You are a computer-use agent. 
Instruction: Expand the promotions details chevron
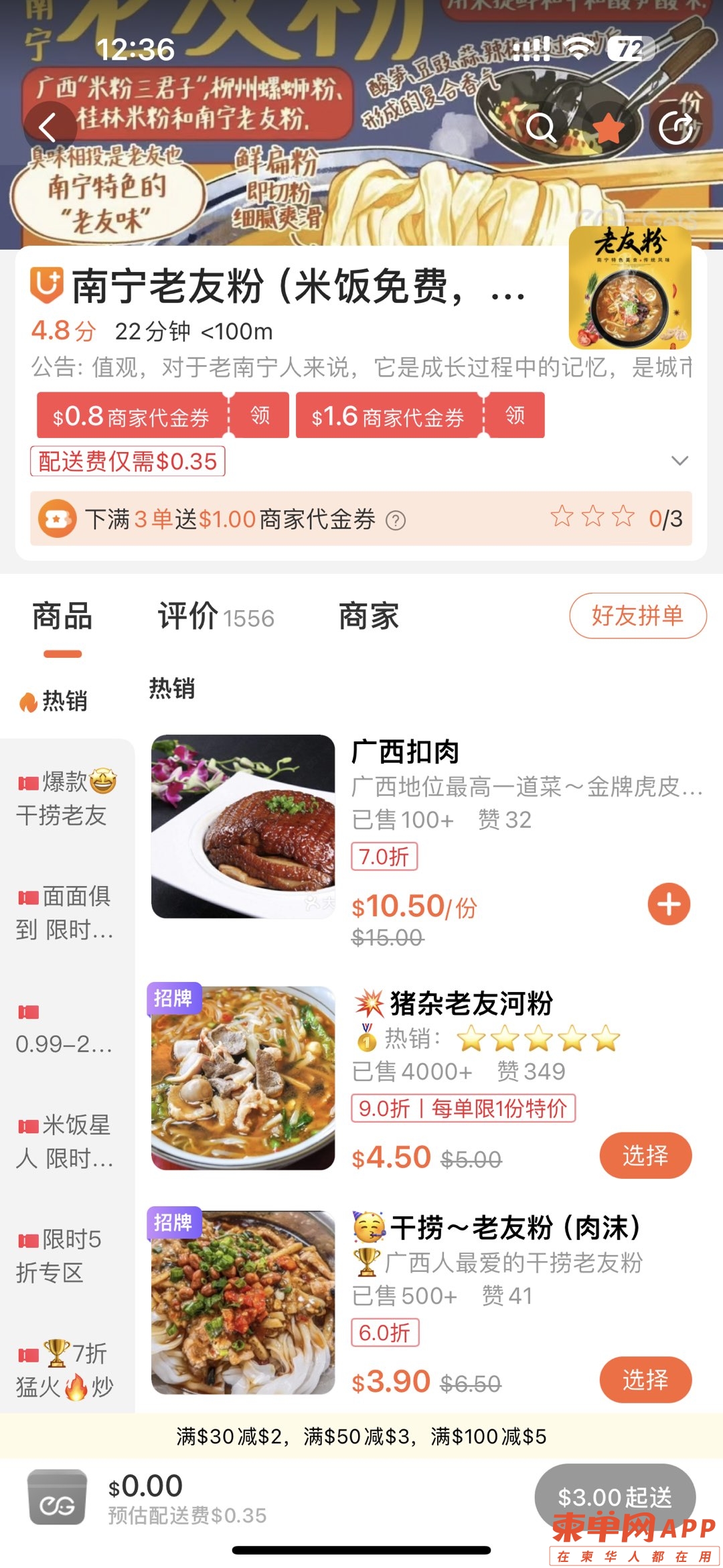tap(679, 461)
